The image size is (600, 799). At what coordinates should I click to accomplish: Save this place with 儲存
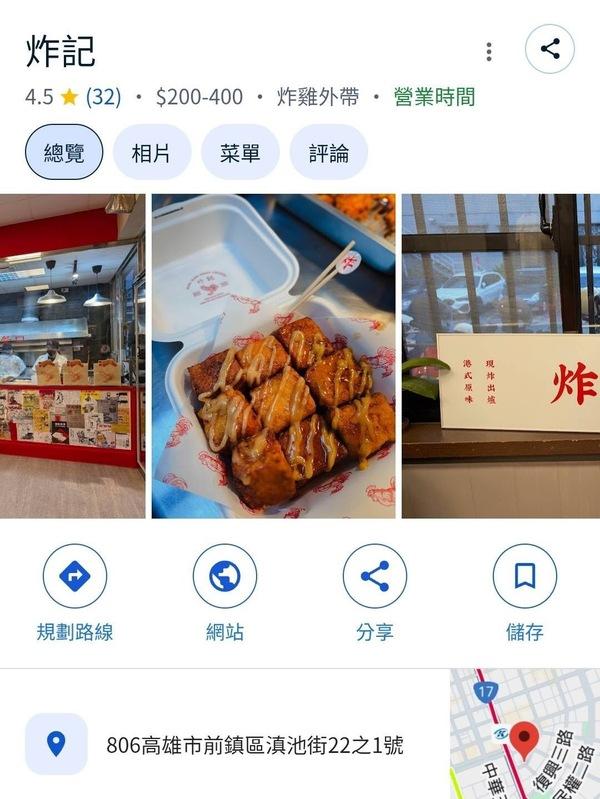[x=525, y=592]
